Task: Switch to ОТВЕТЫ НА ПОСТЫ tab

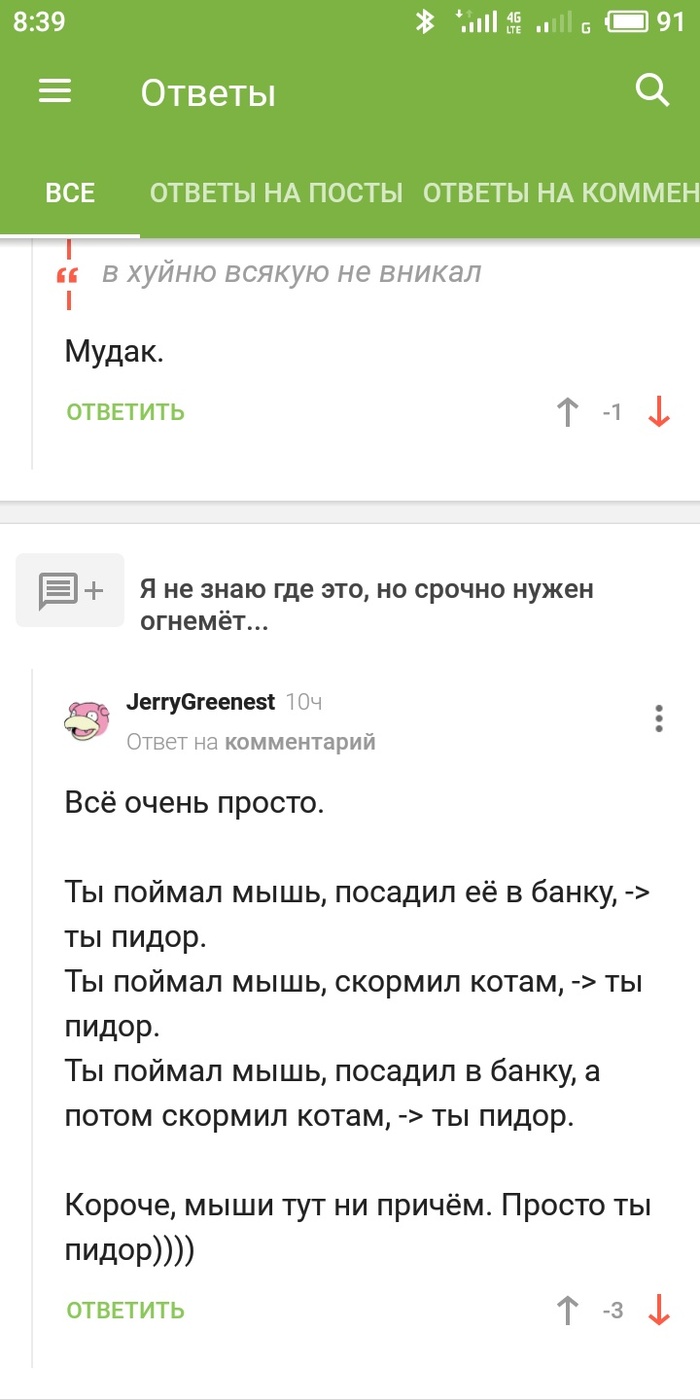Action: point(276,193)
